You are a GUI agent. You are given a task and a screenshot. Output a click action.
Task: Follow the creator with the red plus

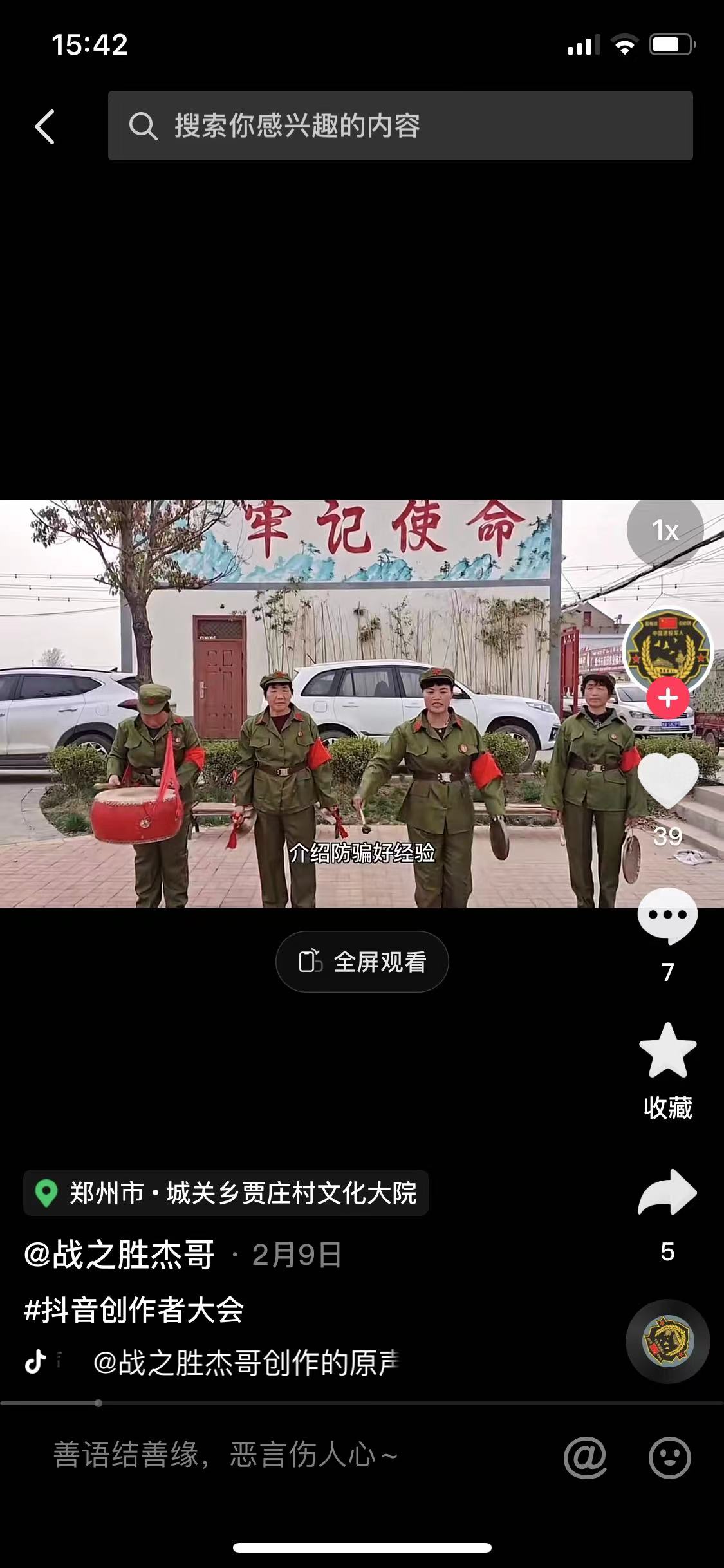point(667,698)
